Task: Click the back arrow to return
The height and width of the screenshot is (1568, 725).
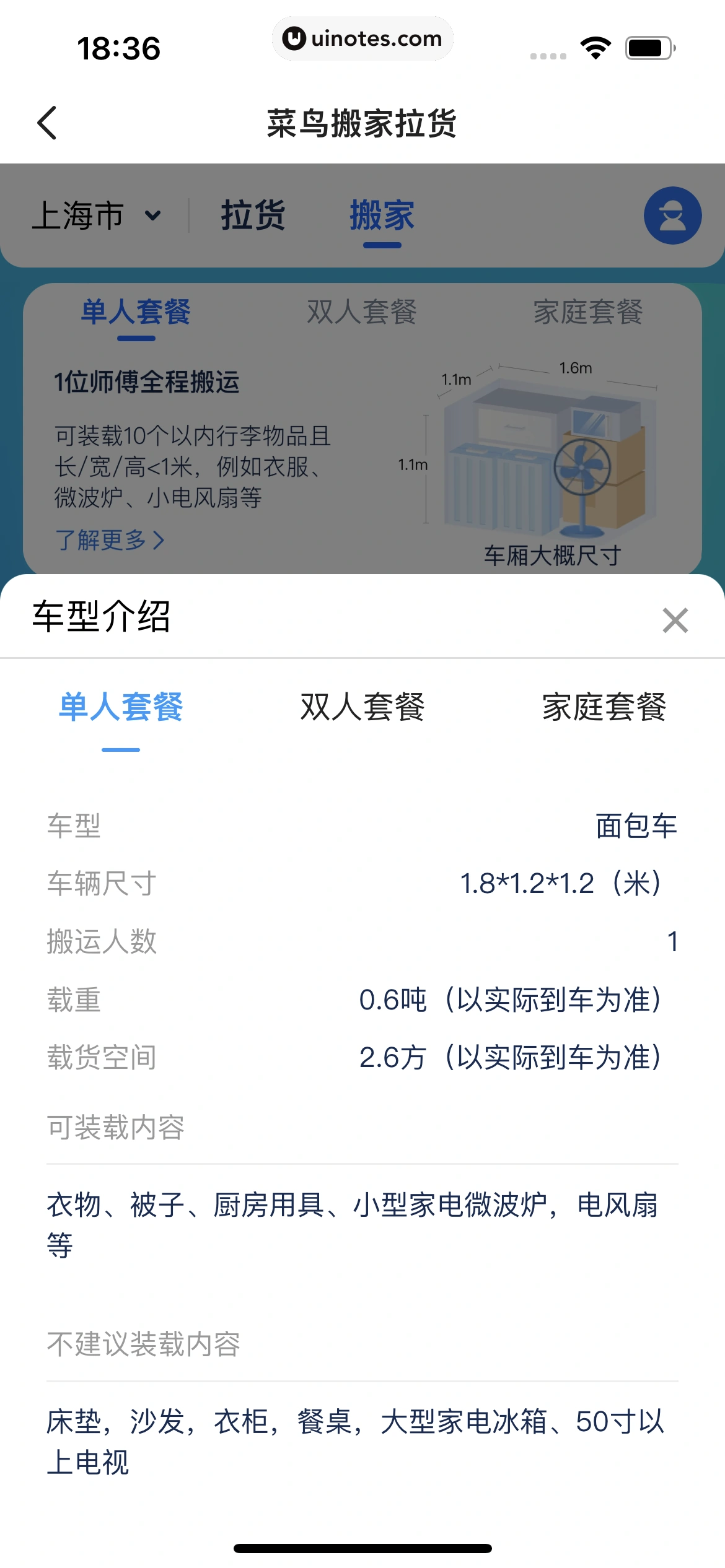Action: (46, 123)
